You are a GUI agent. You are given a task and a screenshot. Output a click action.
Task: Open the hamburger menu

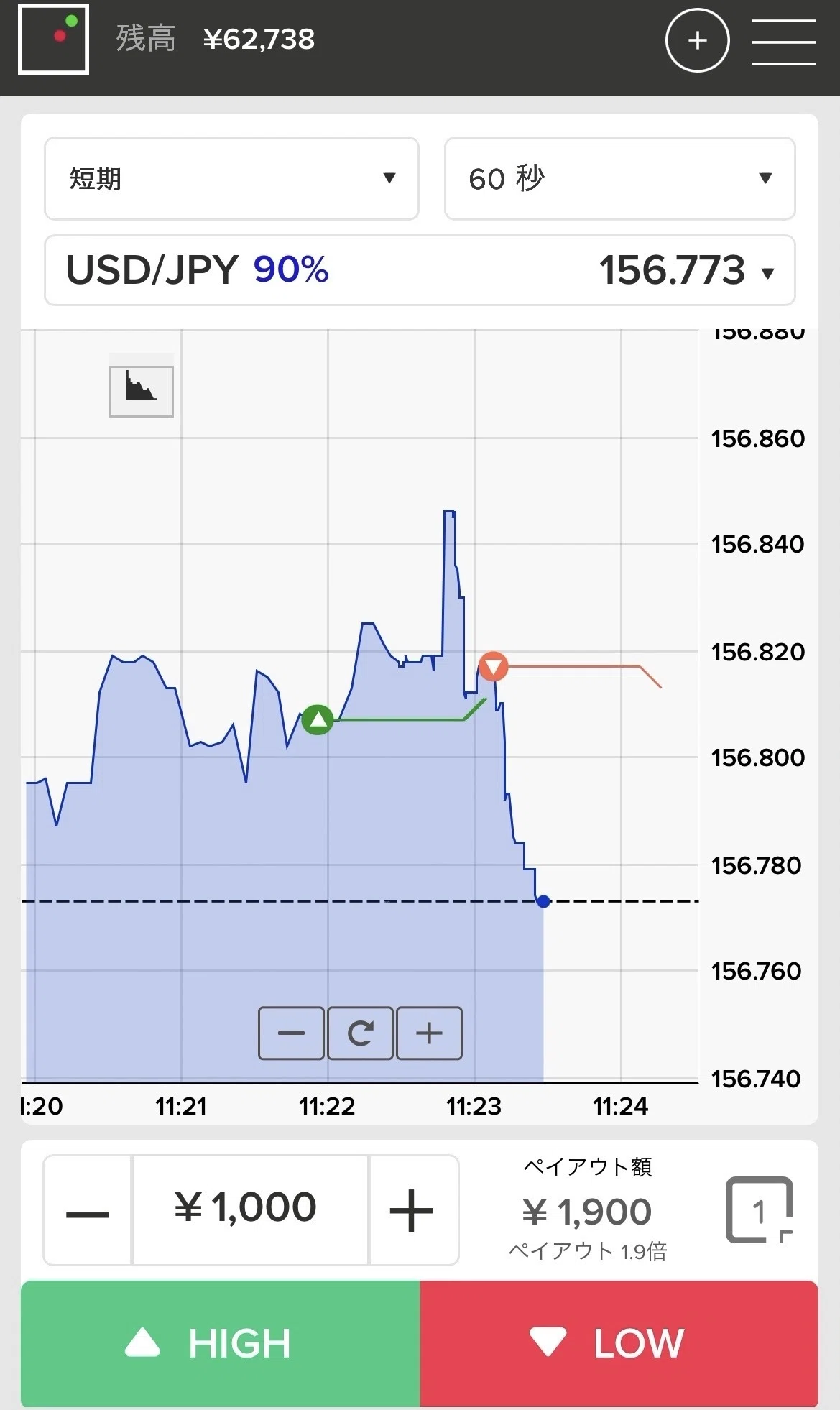pos(783,42)
